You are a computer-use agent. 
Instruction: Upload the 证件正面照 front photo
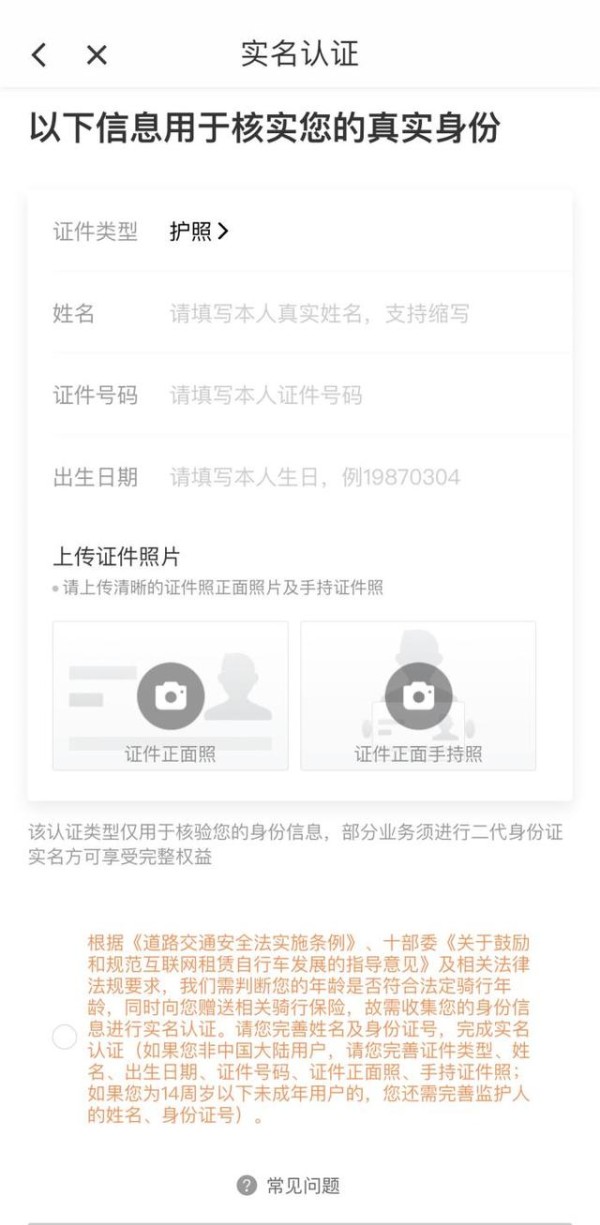click(x=170, y=695)
